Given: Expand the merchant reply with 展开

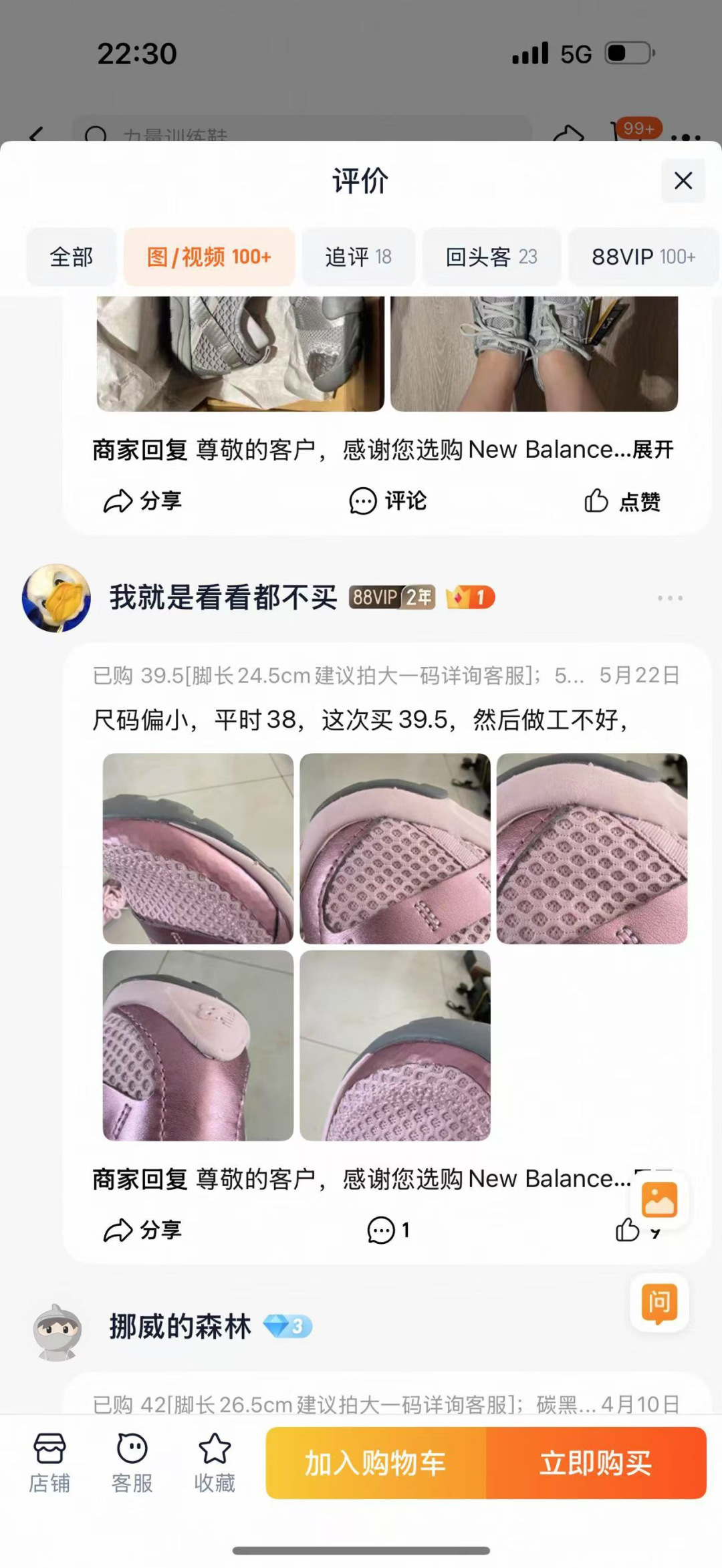Looking at the screenshot, I should click(653, 450).
